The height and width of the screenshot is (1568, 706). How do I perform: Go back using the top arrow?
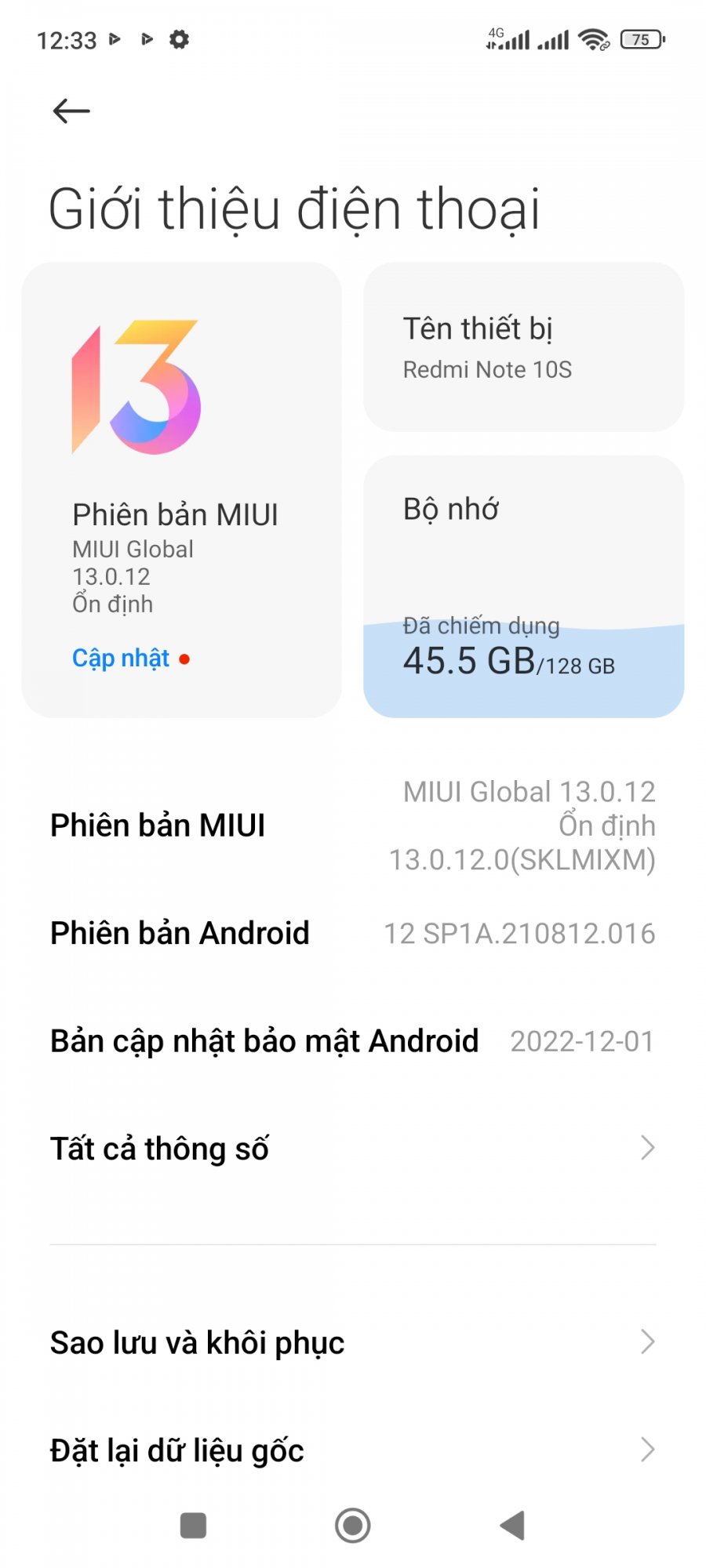coord(71,111)
